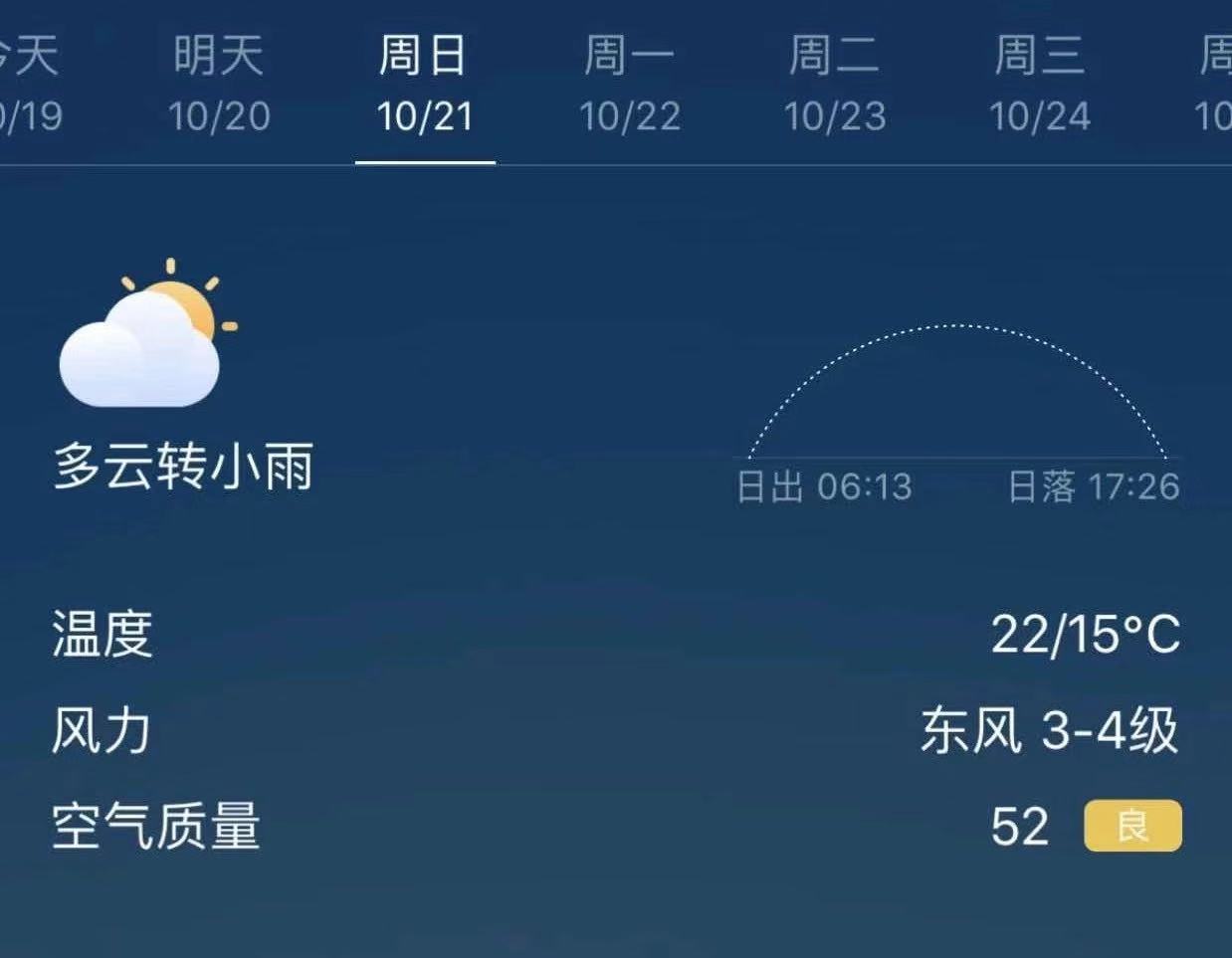Viewport: 1232px width, 958px height.
Task: View the 周三 10/24 forecast tab
Action: 1040,86
